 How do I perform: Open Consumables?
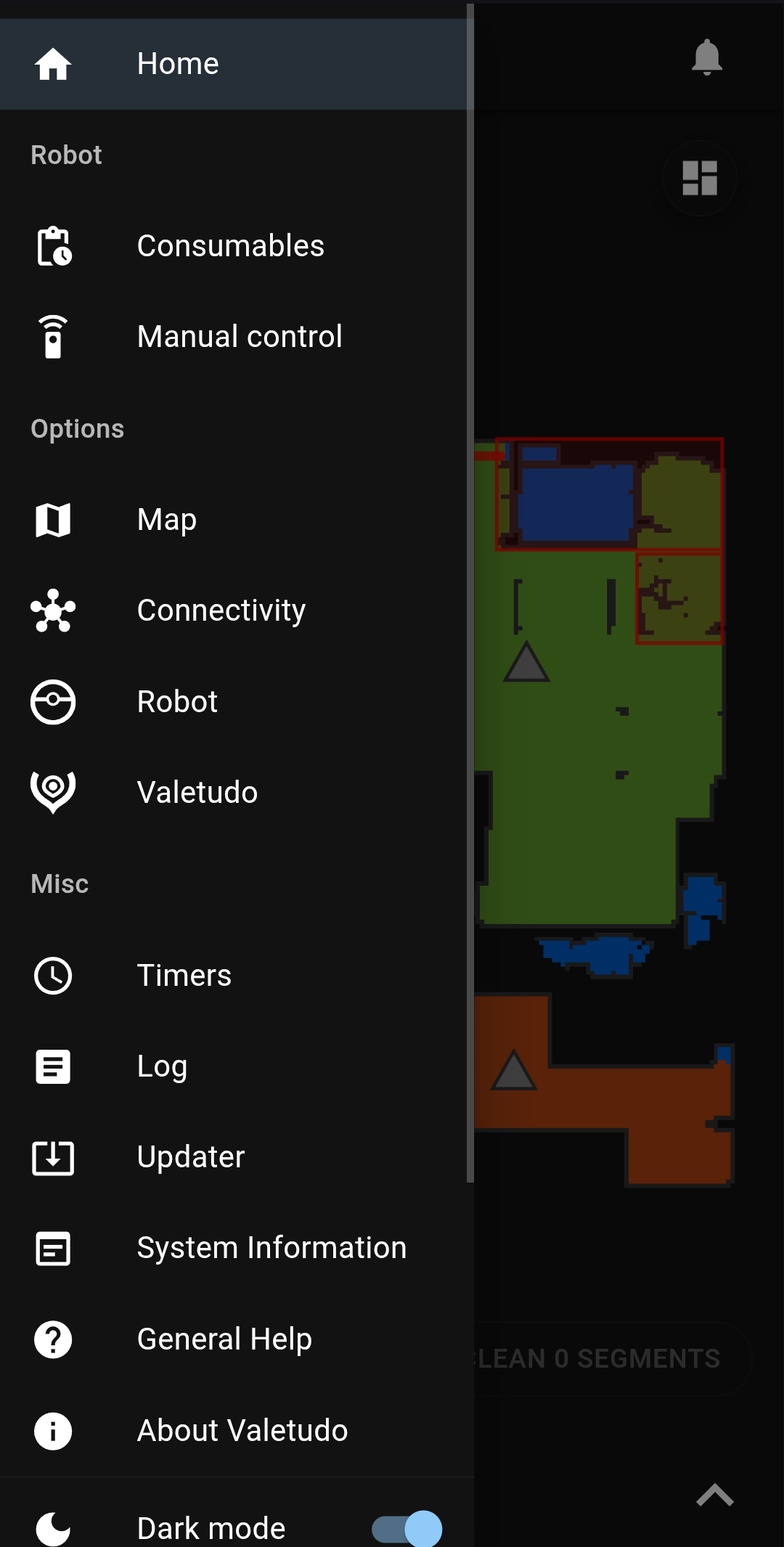pyautogui.click(x=230, y=246)
